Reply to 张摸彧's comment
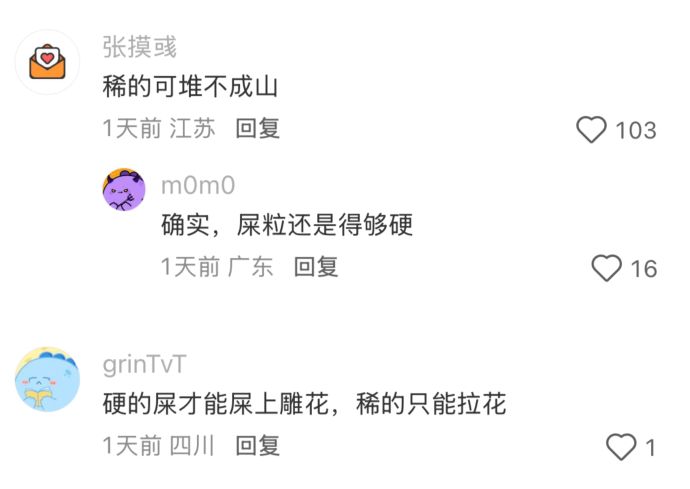This screenshot has width=690, height=489. click(x=257, y=128)
